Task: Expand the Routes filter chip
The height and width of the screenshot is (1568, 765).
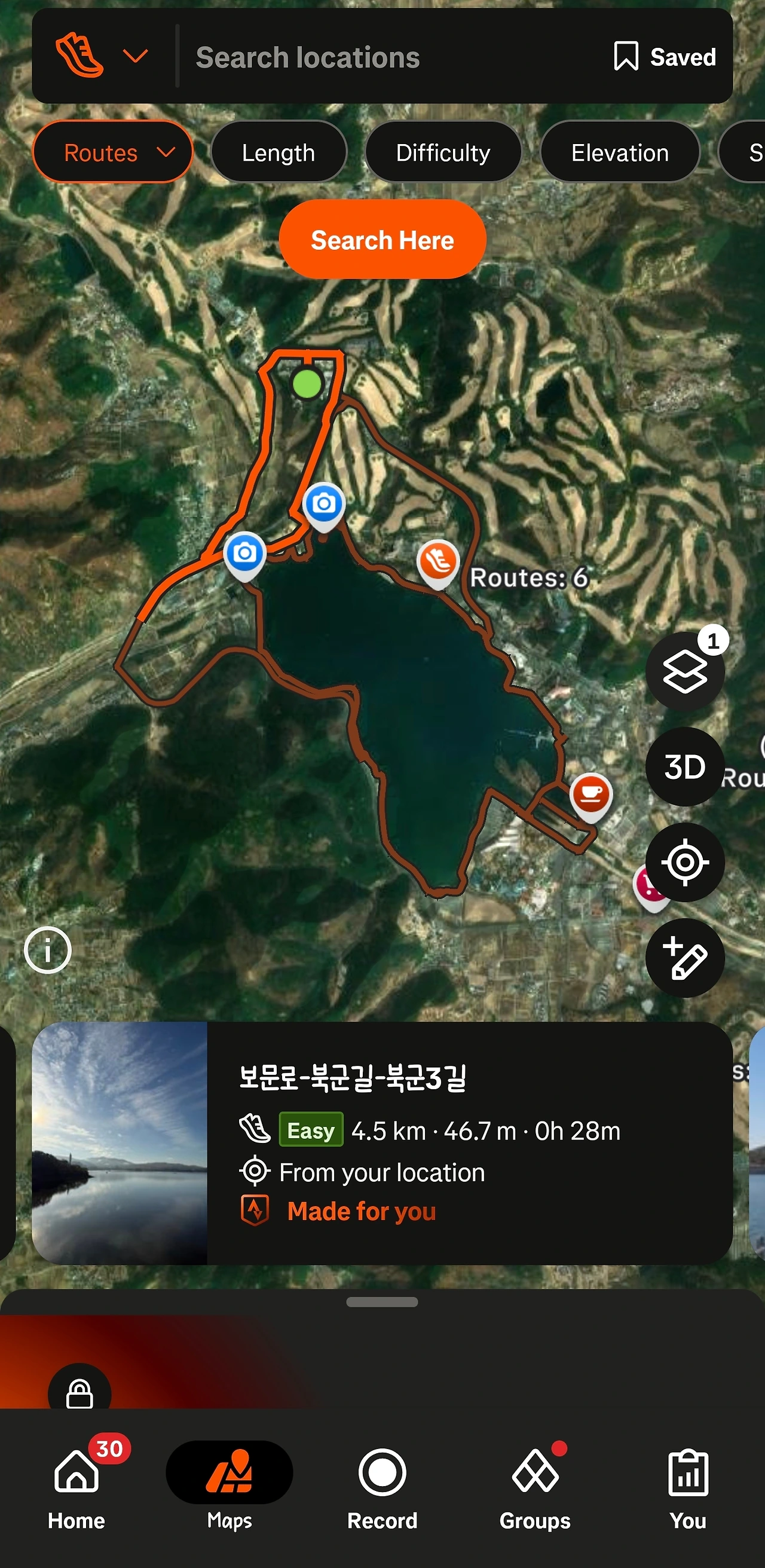Action: (112, 152)
